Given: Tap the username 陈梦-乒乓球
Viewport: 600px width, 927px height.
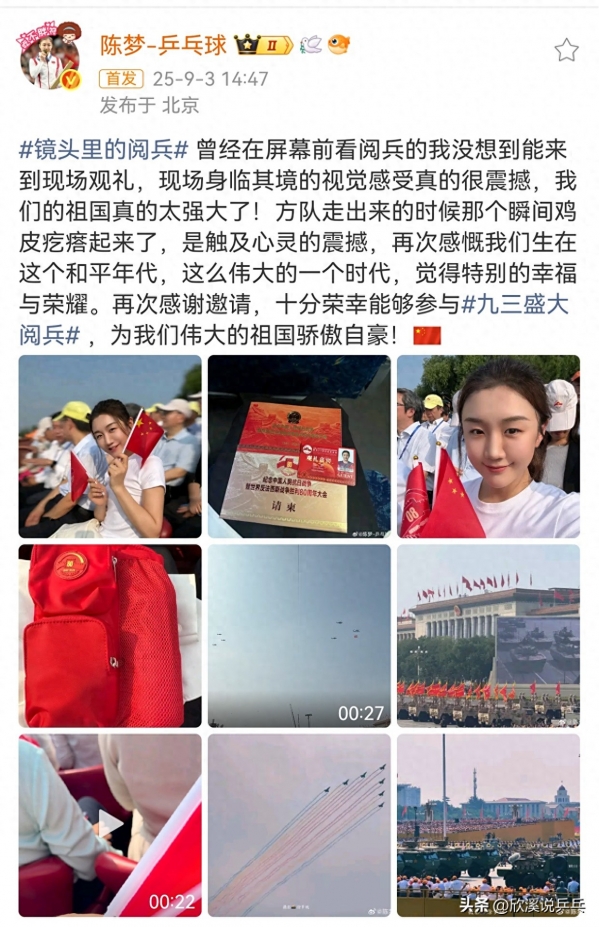Looking at the screenshot, I should [162, 44].
